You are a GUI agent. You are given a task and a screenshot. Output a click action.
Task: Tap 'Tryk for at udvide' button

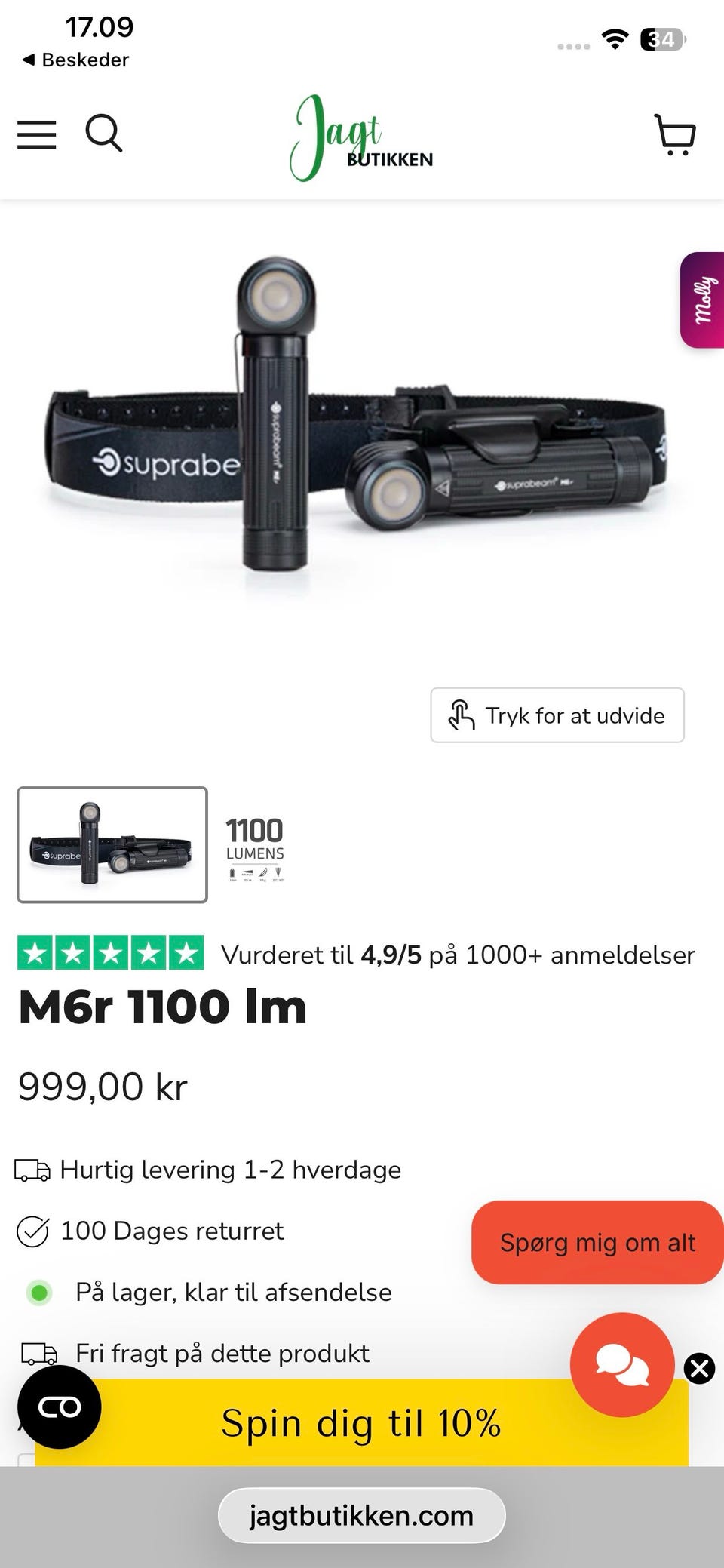tap(557, 715)
